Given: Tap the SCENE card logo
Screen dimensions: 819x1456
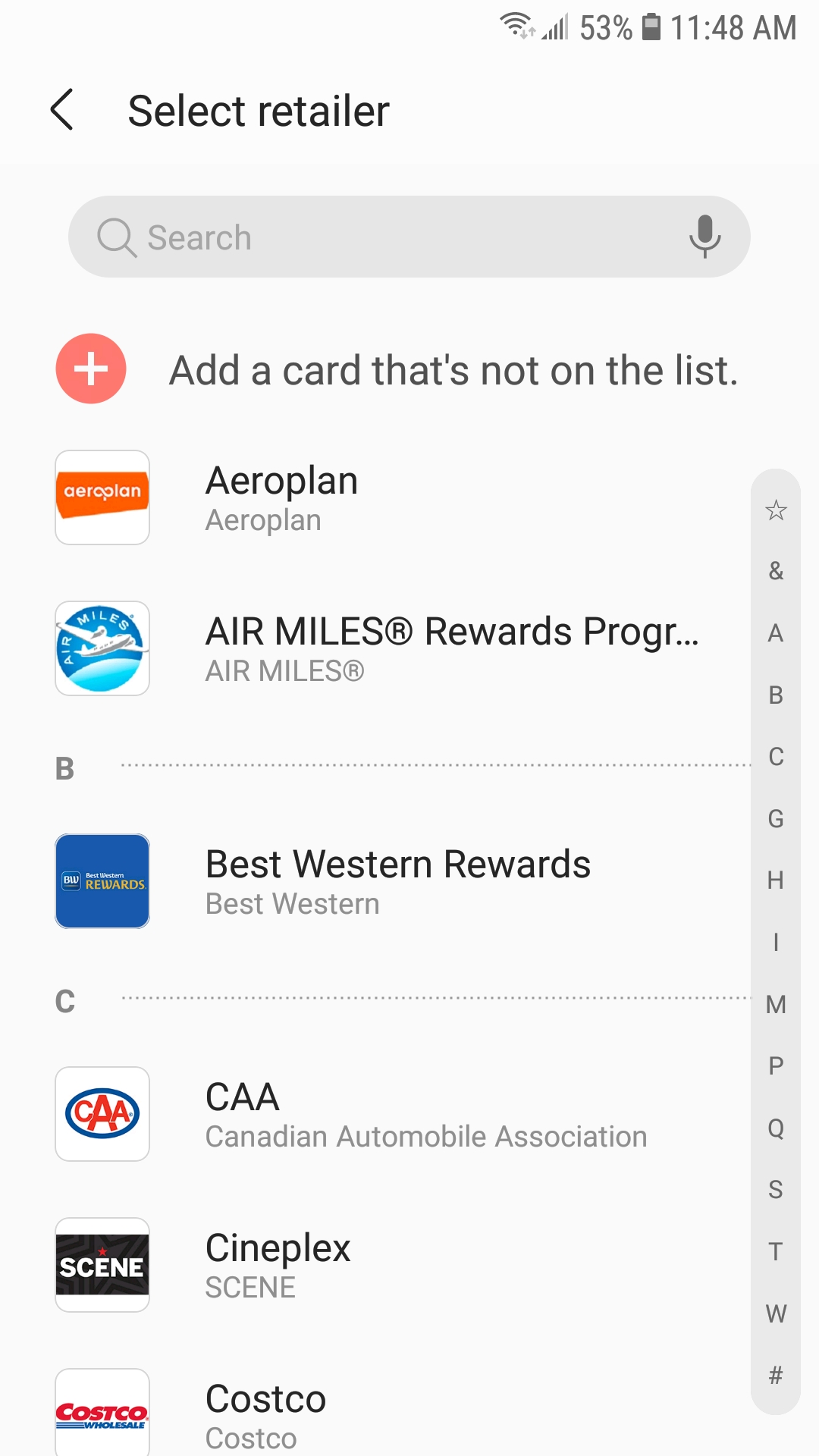Looking at the screenshot, I should point(102,1266).
